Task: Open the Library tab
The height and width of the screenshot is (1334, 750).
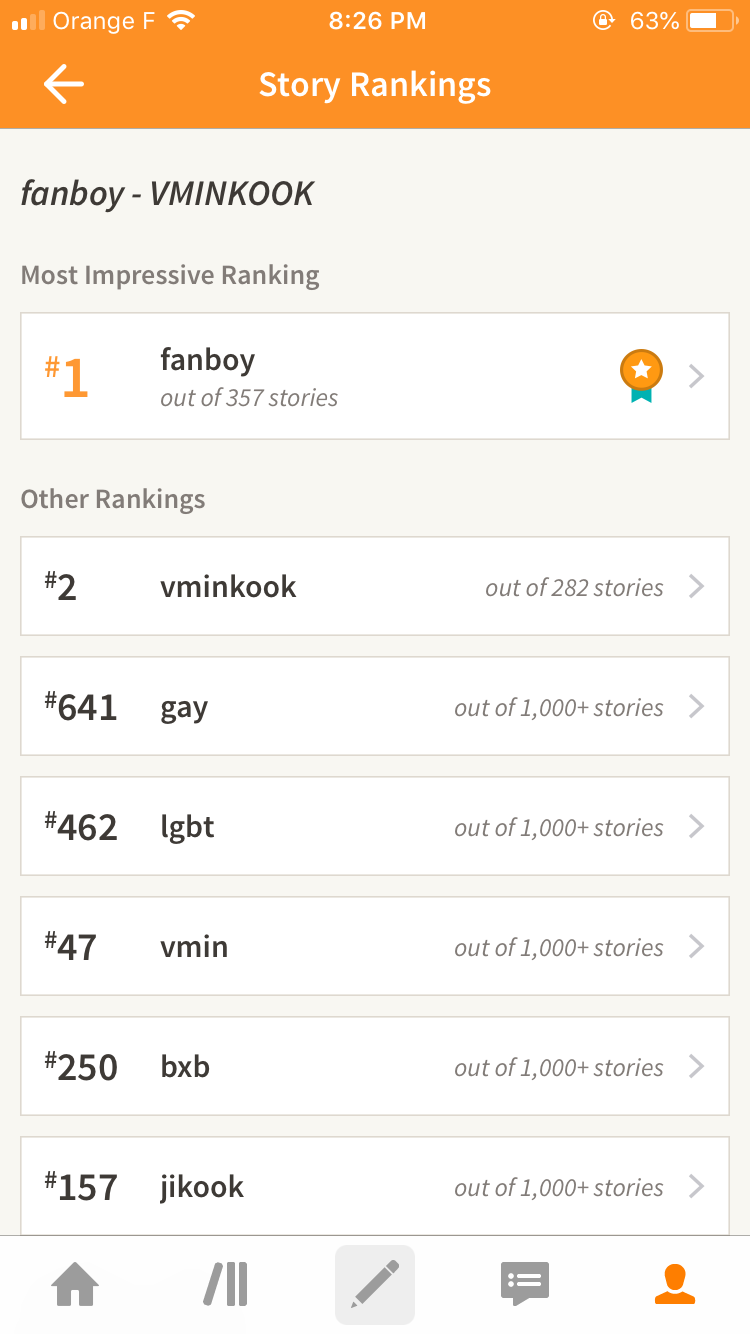Action: point(225,1284)
